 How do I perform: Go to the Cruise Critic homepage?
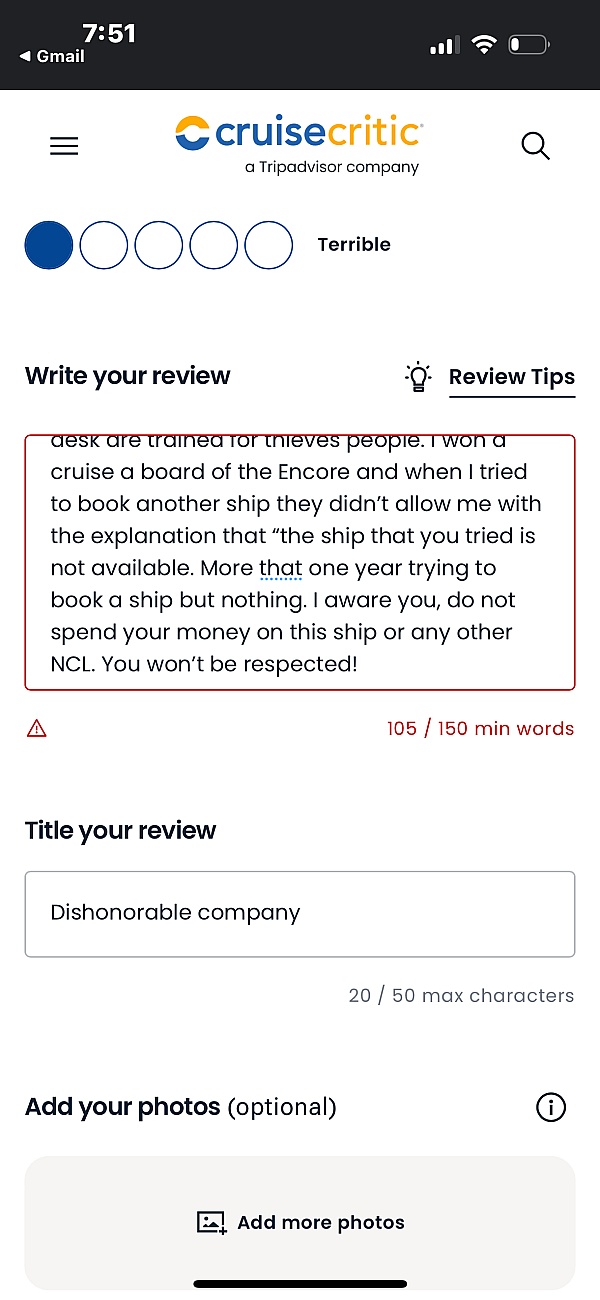(299, 144)
